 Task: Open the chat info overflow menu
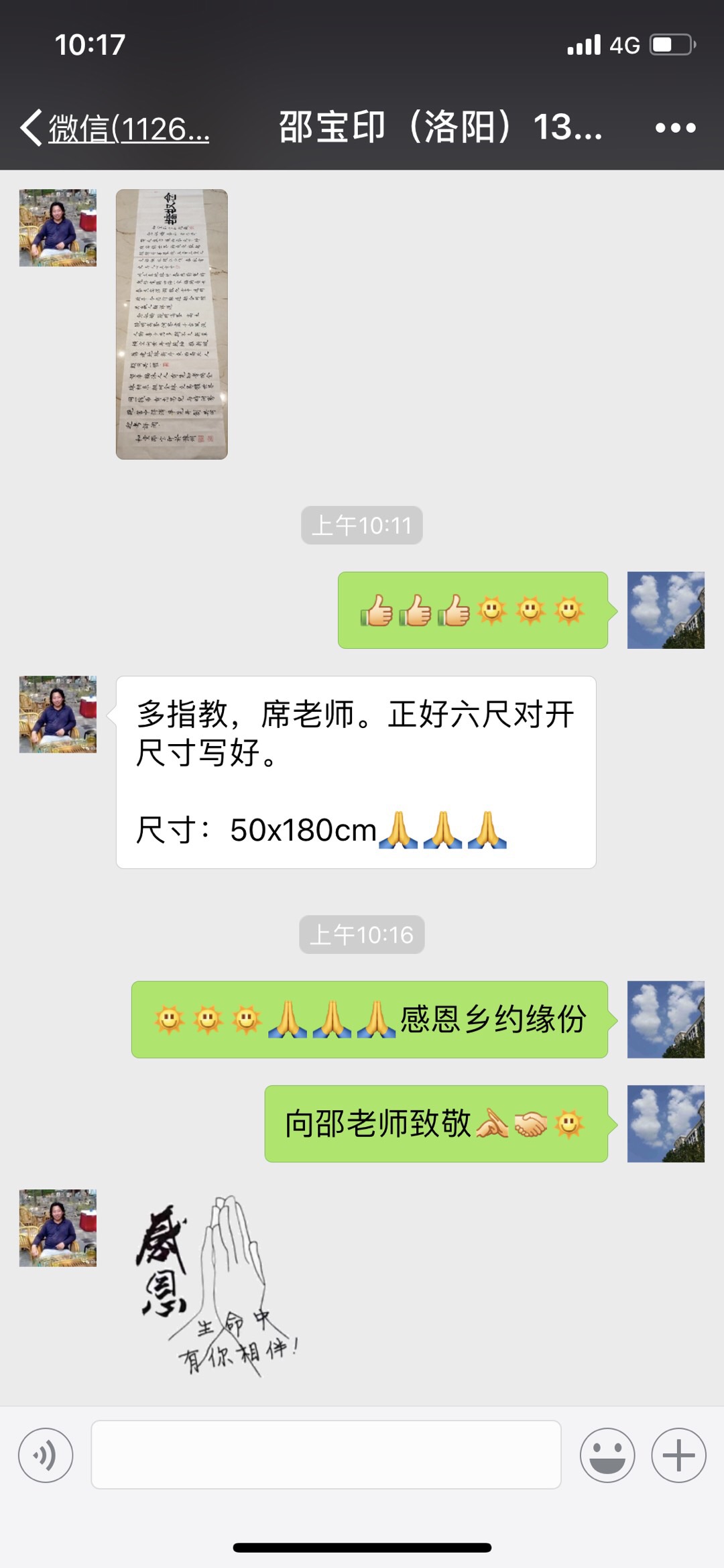coord(675,127)
